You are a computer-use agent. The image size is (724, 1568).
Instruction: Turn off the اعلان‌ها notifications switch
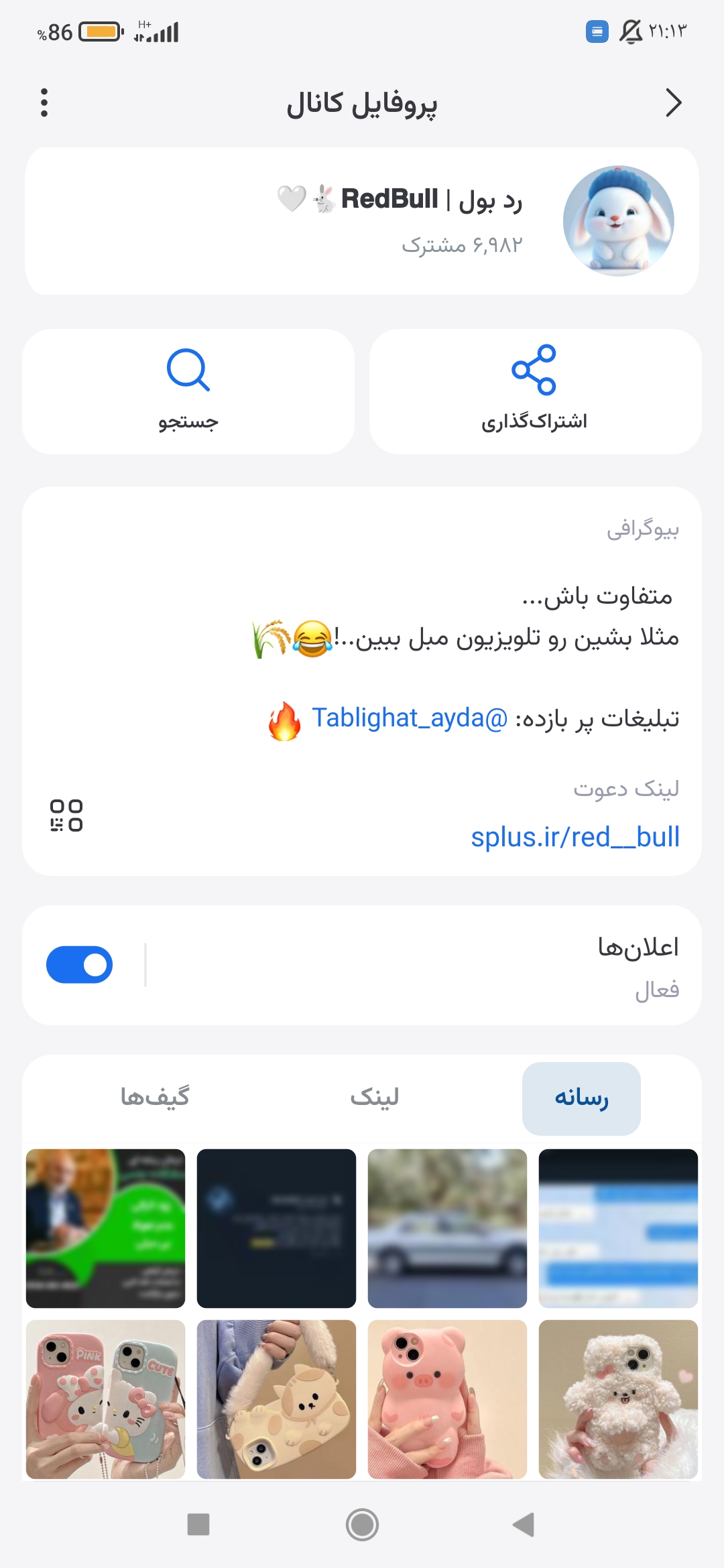[80, 965]
